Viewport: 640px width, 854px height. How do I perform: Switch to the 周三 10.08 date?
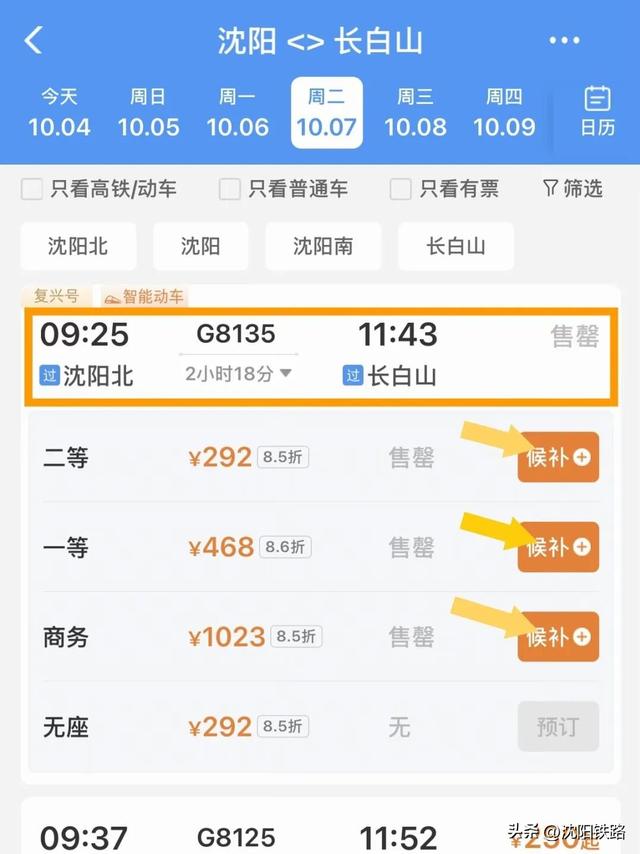[x=415, y=113]
